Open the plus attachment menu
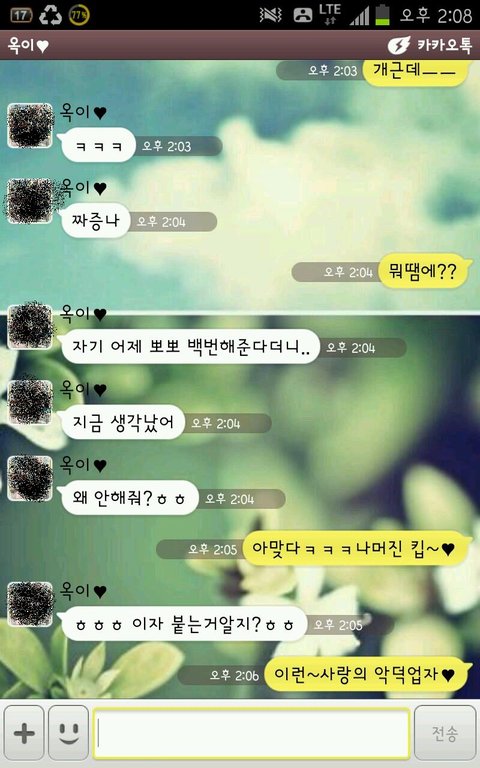 pyautogui.click(x=24, y=733)
